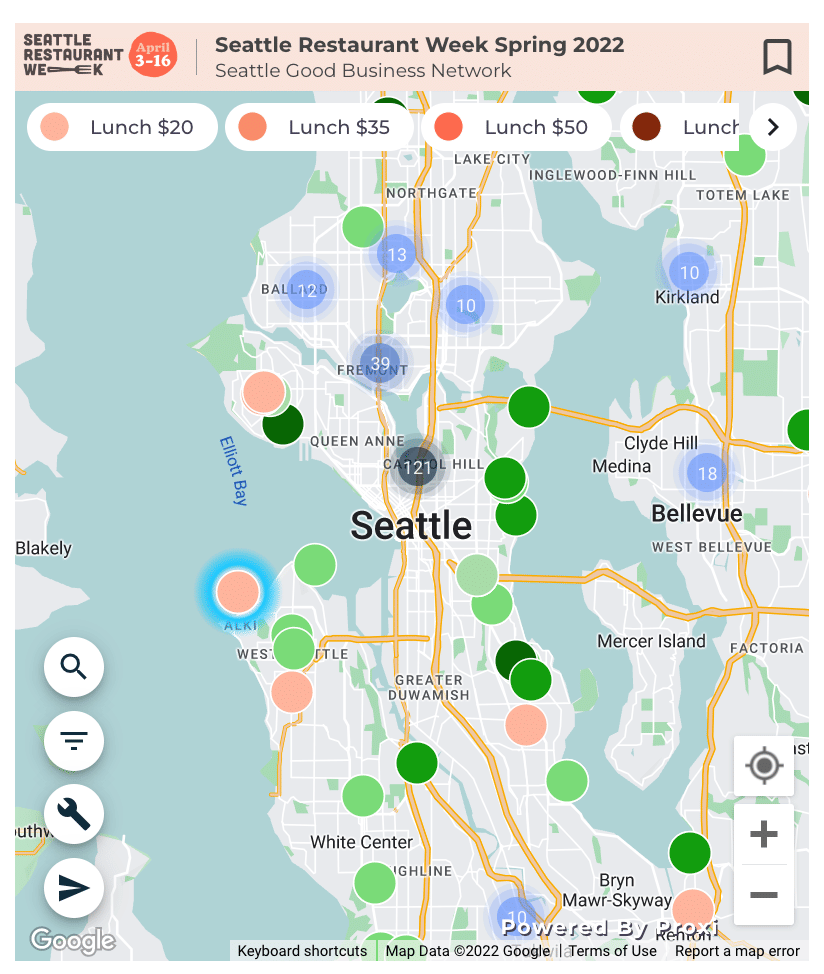
Task: Open the map search button
Action: click(x=74, y=666)
